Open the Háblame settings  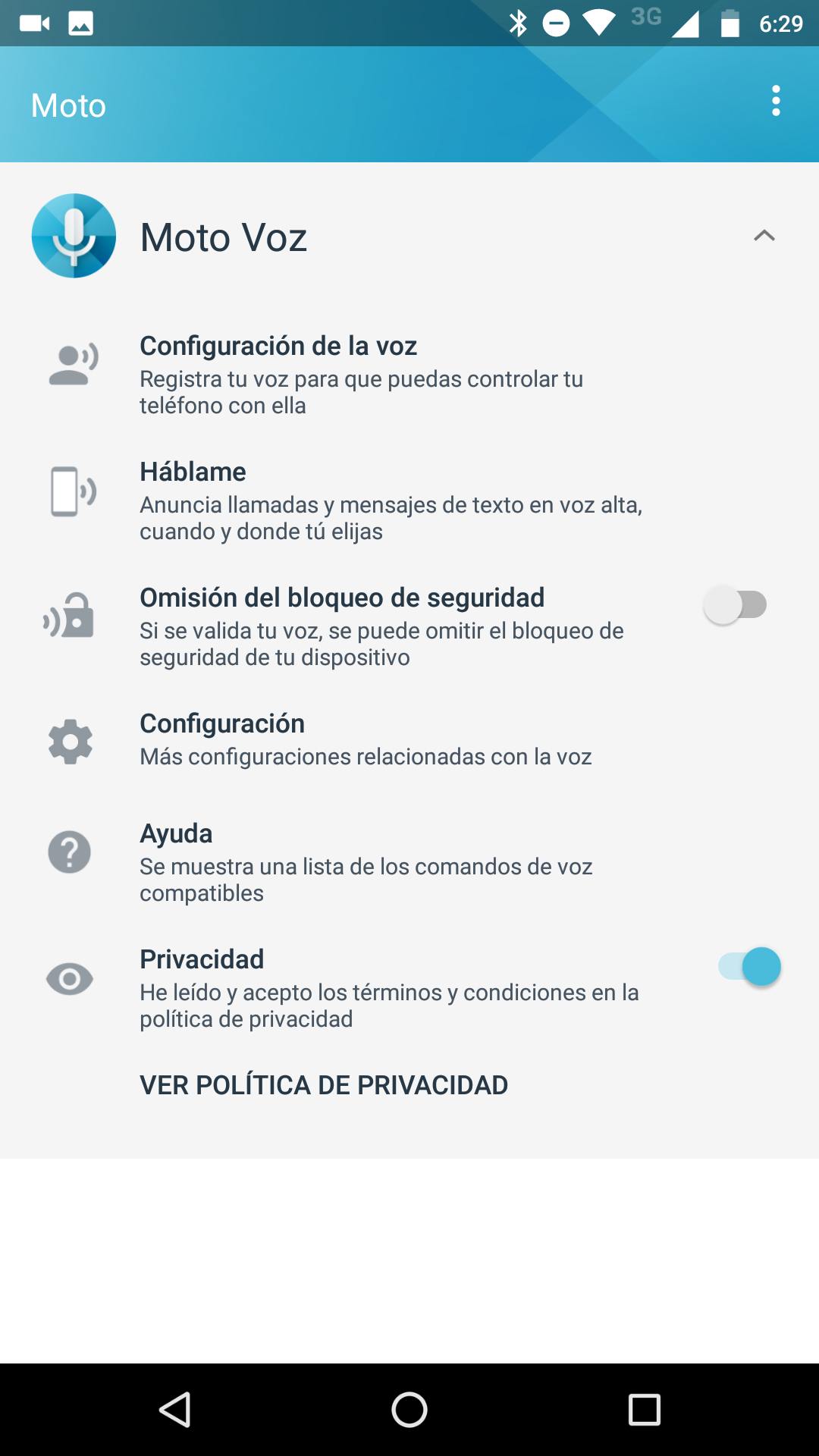pyautogui.click(x=391, y=500)
